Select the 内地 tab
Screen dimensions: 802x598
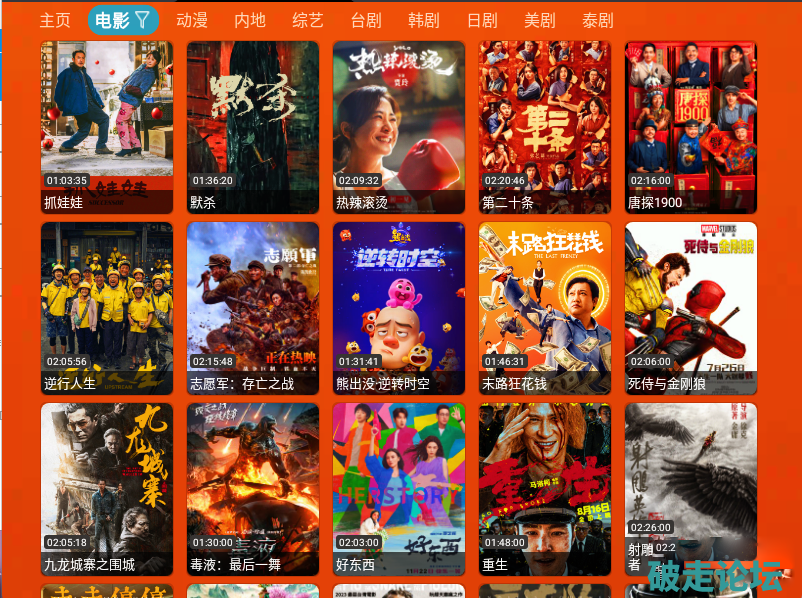click(x=250, y=20)
